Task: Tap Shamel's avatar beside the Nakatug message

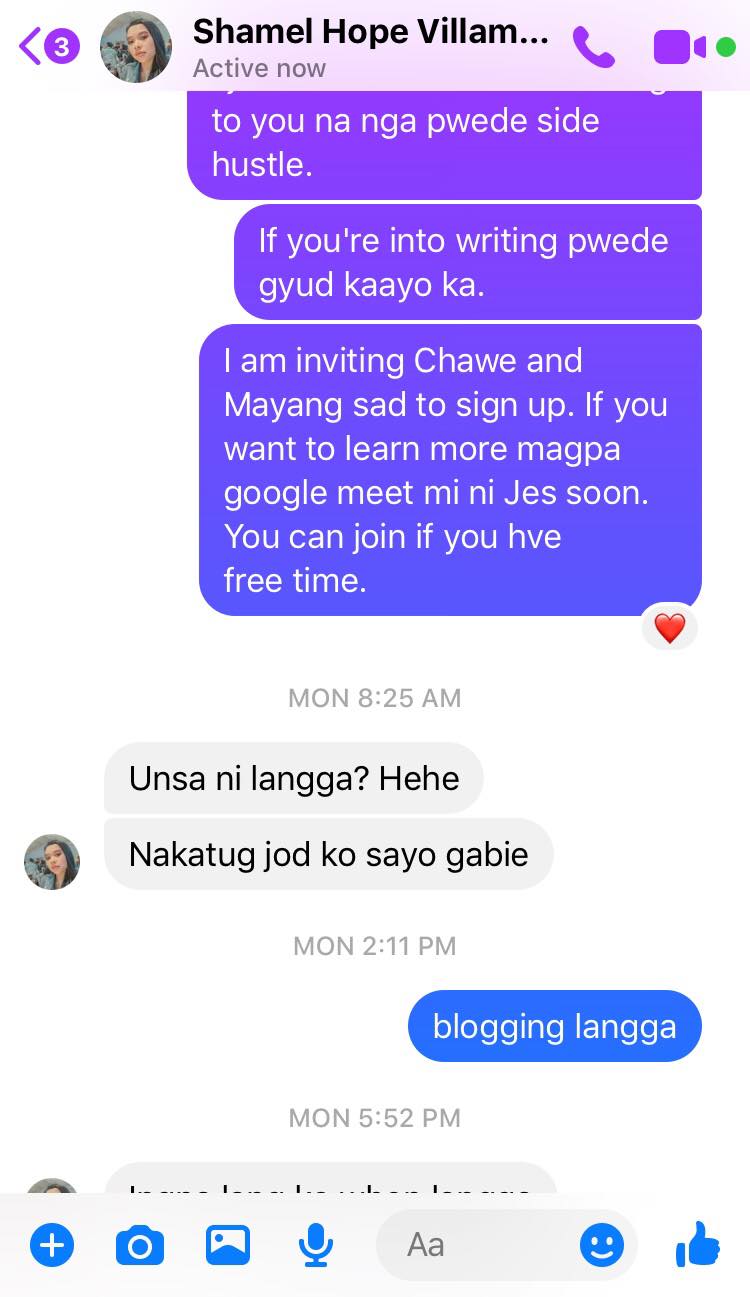Action: click(x=52, y=861)
